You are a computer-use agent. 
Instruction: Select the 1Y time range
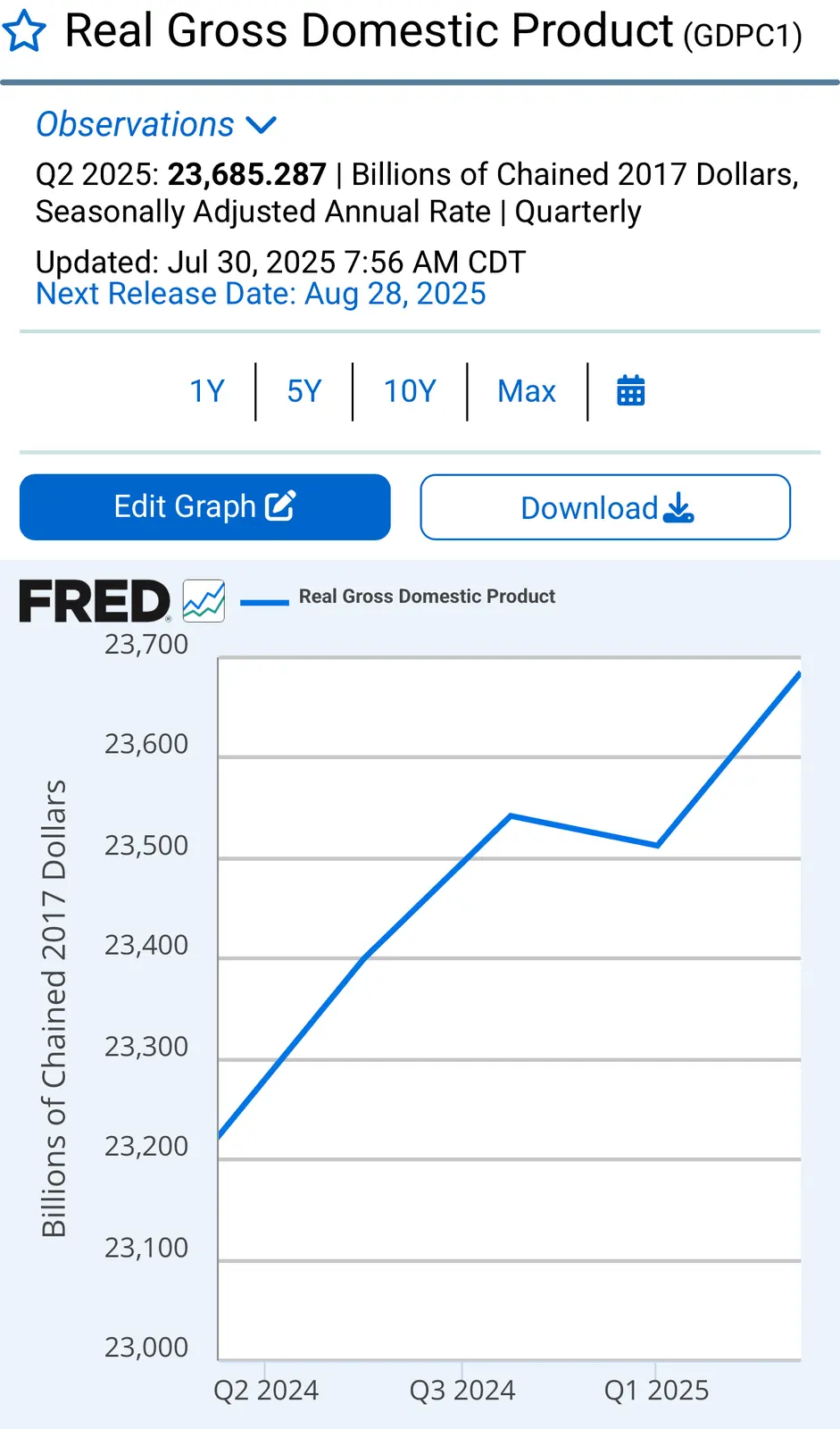[207, 391]
